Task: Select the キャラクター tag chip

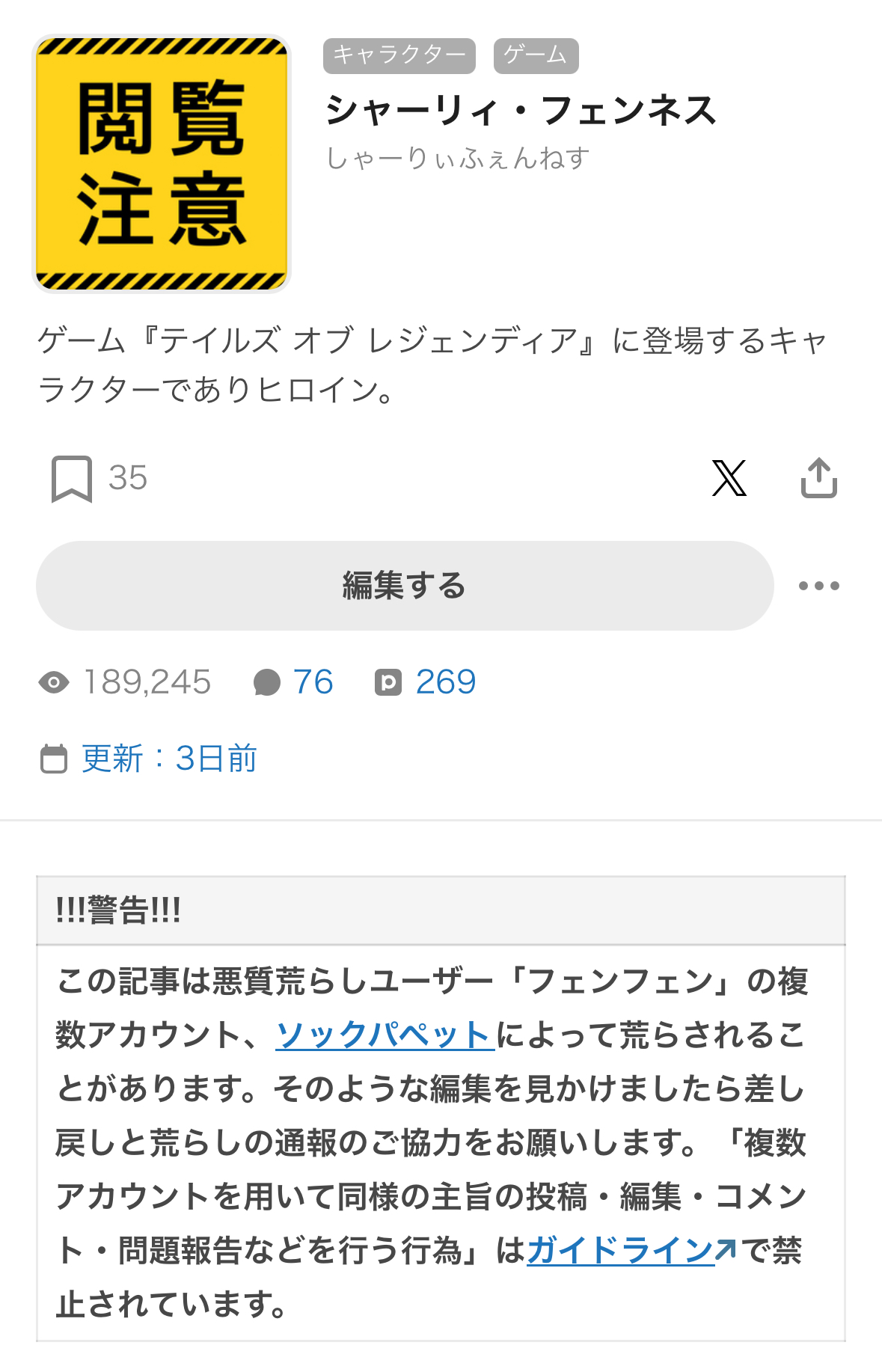Action: pos(399,56)
